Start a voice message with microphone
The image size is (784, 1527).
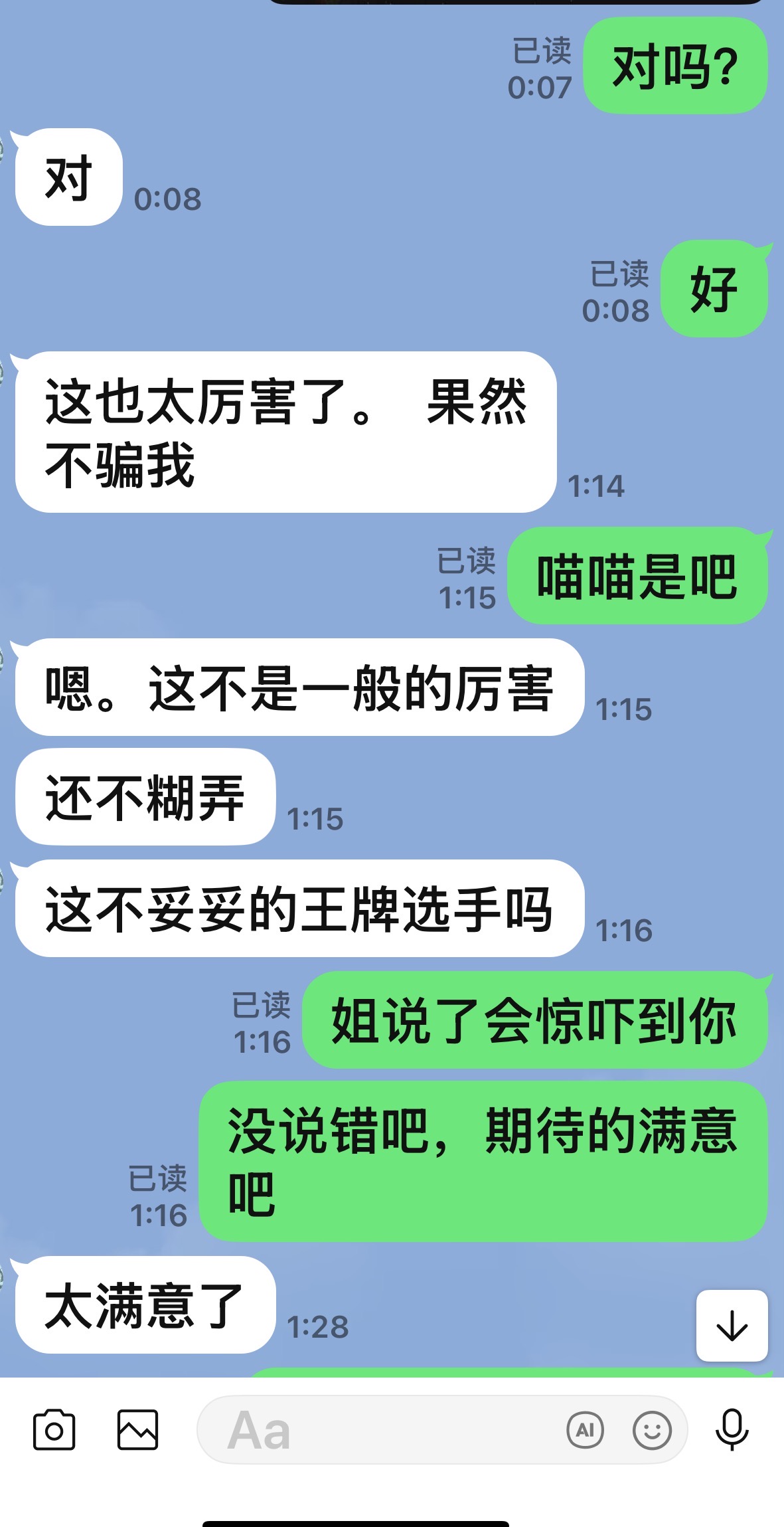tap(732, 1429)
